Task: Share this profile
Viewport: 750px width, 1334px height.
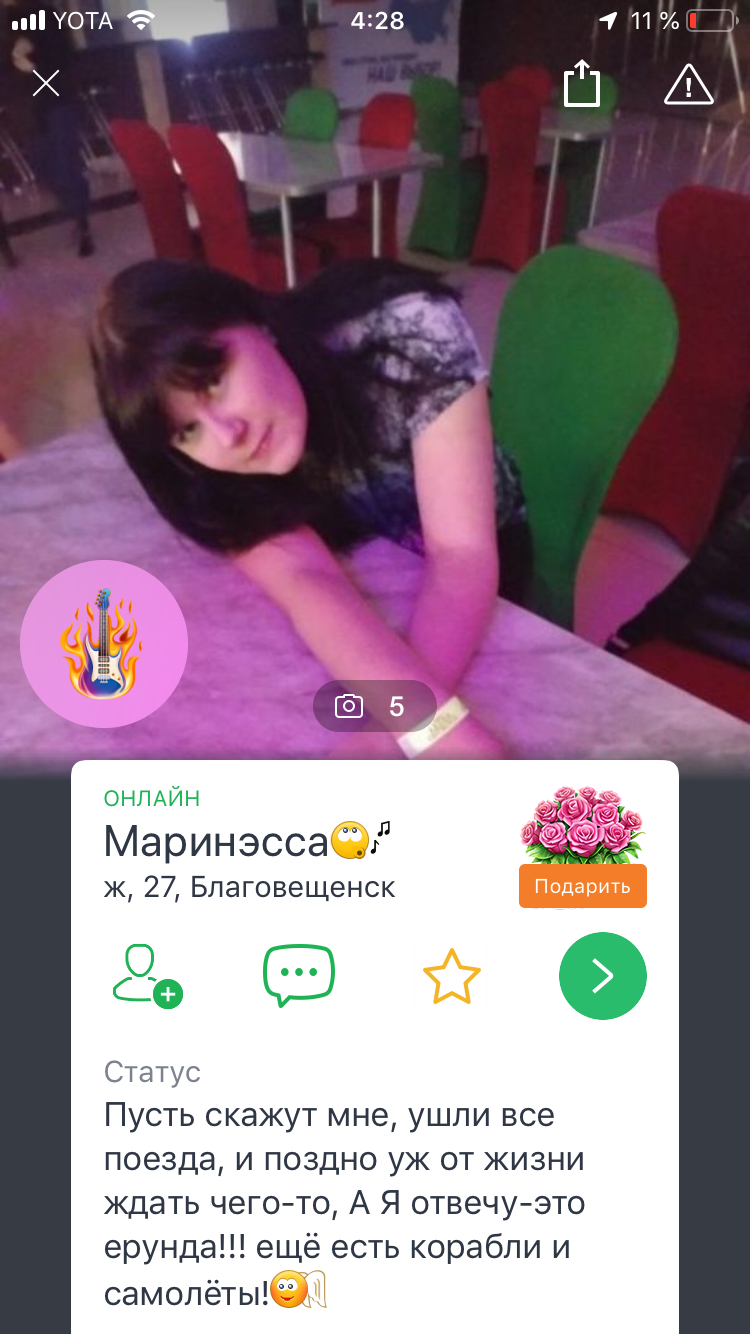Action: (582, 83)
